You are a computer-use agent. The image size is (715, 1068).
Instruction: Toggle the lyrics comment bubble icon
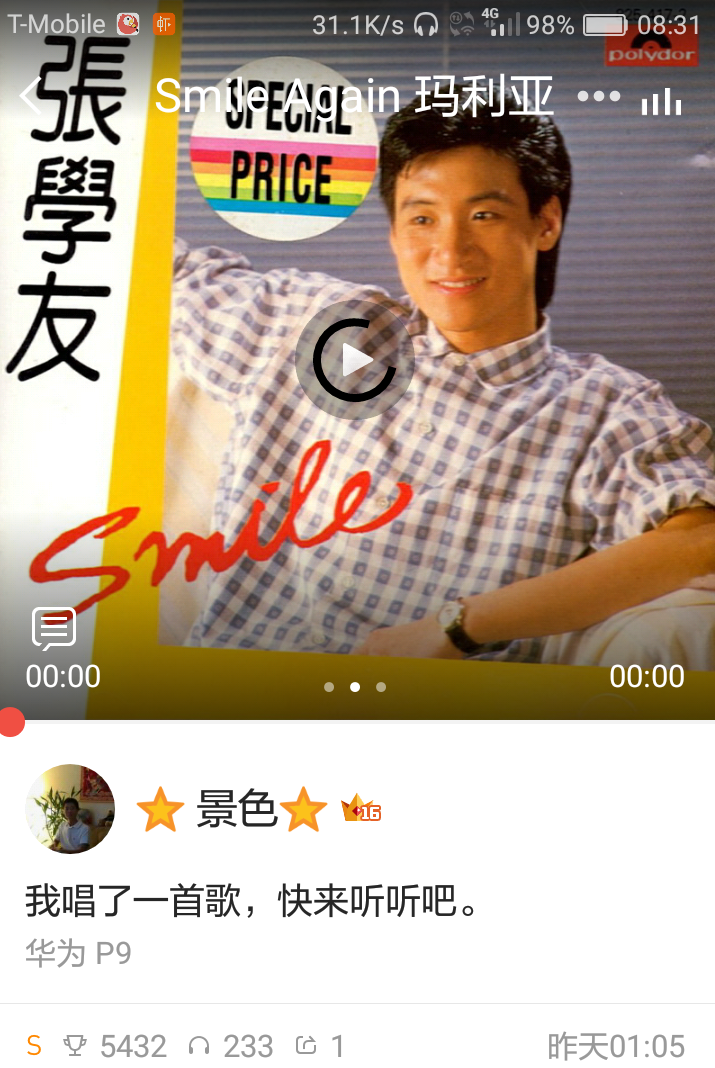tap(53, 629)
